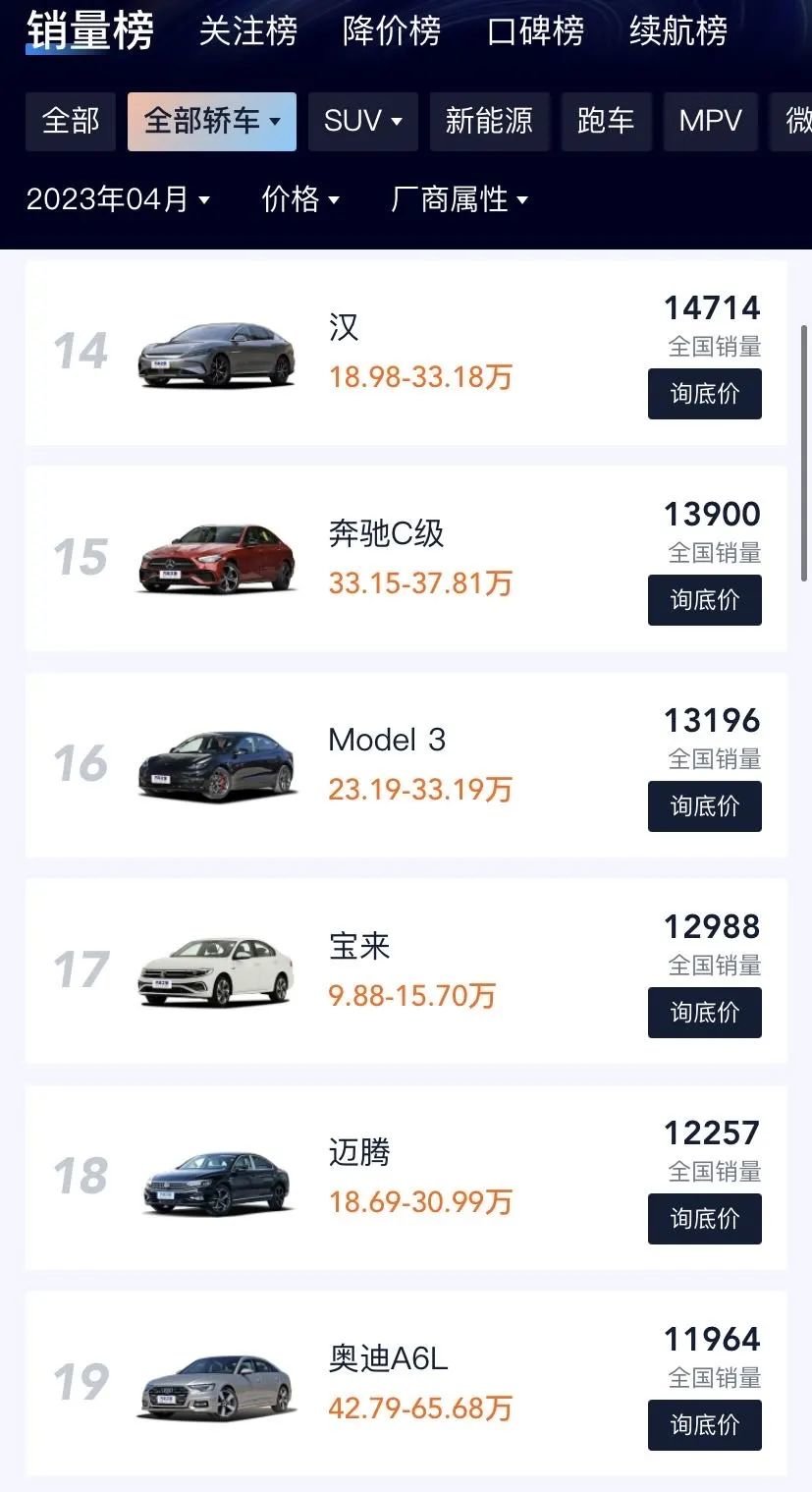Viewport: 812px width, 1492px height.
Task: Tap 询底价 for 奥迪A6L
Action: [x=704, y=1425]
